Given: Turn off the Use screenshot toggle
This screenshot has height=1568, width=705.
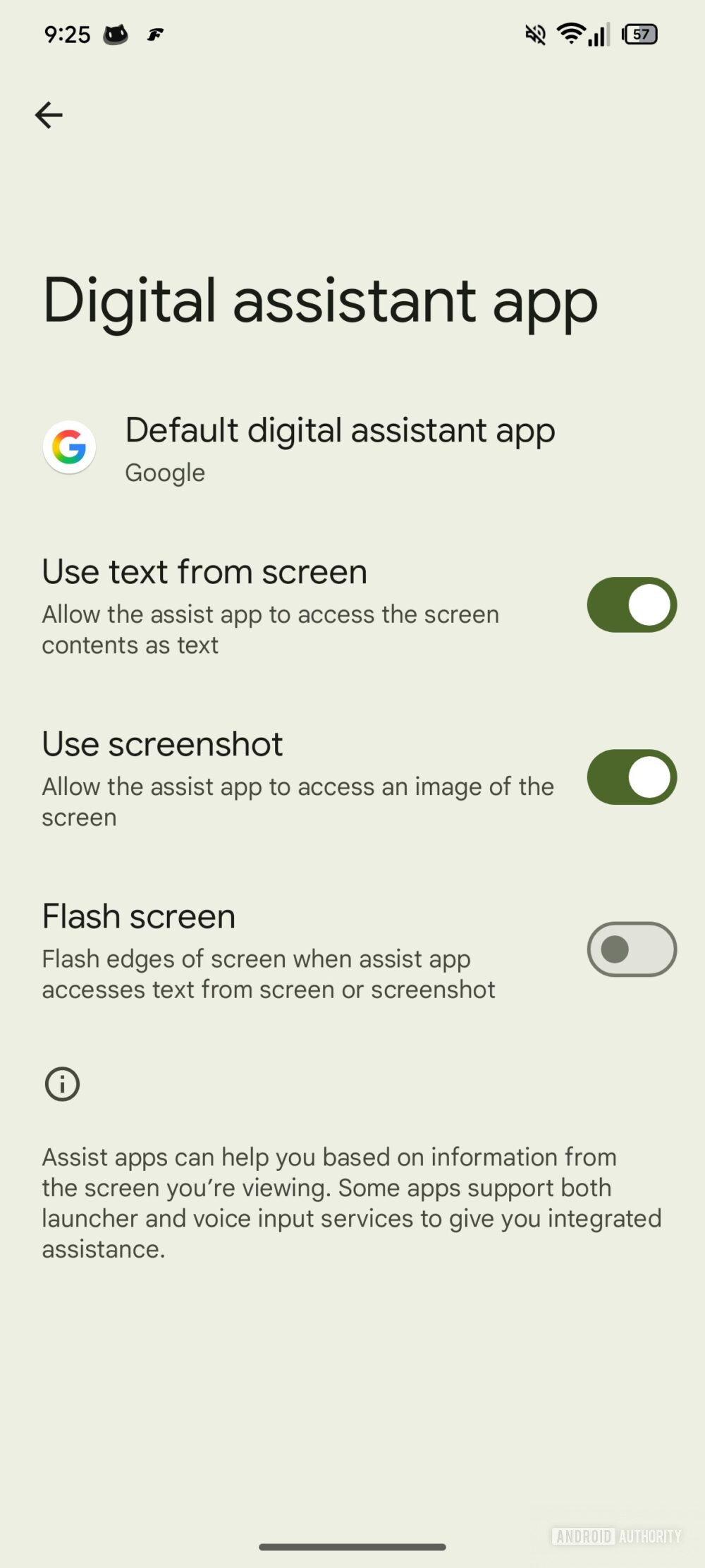Looking at the screenshot, I should tap(630, 777).
